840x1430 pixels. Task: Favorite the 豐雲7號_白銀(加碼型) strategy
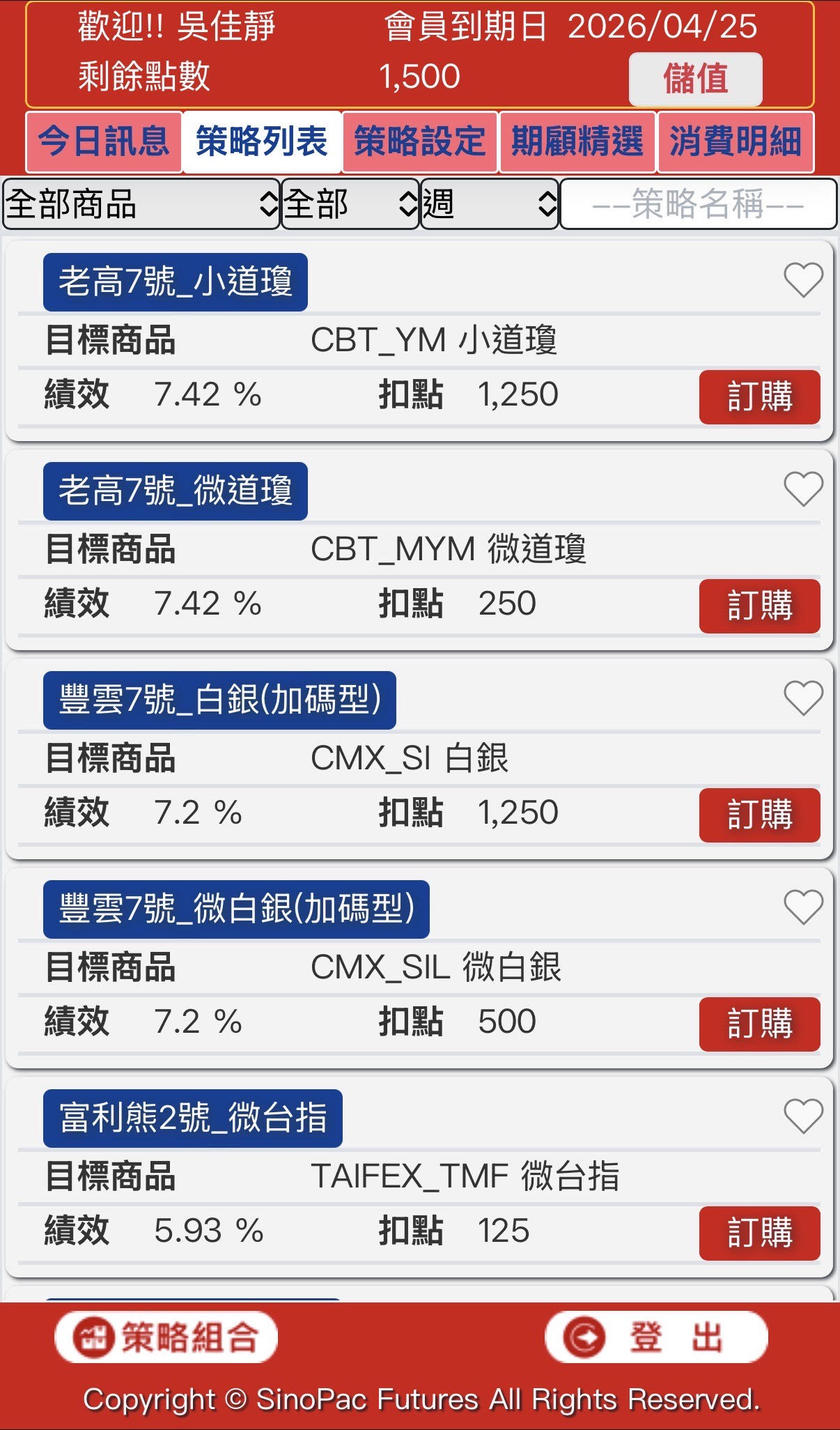[x=802, y=699]
